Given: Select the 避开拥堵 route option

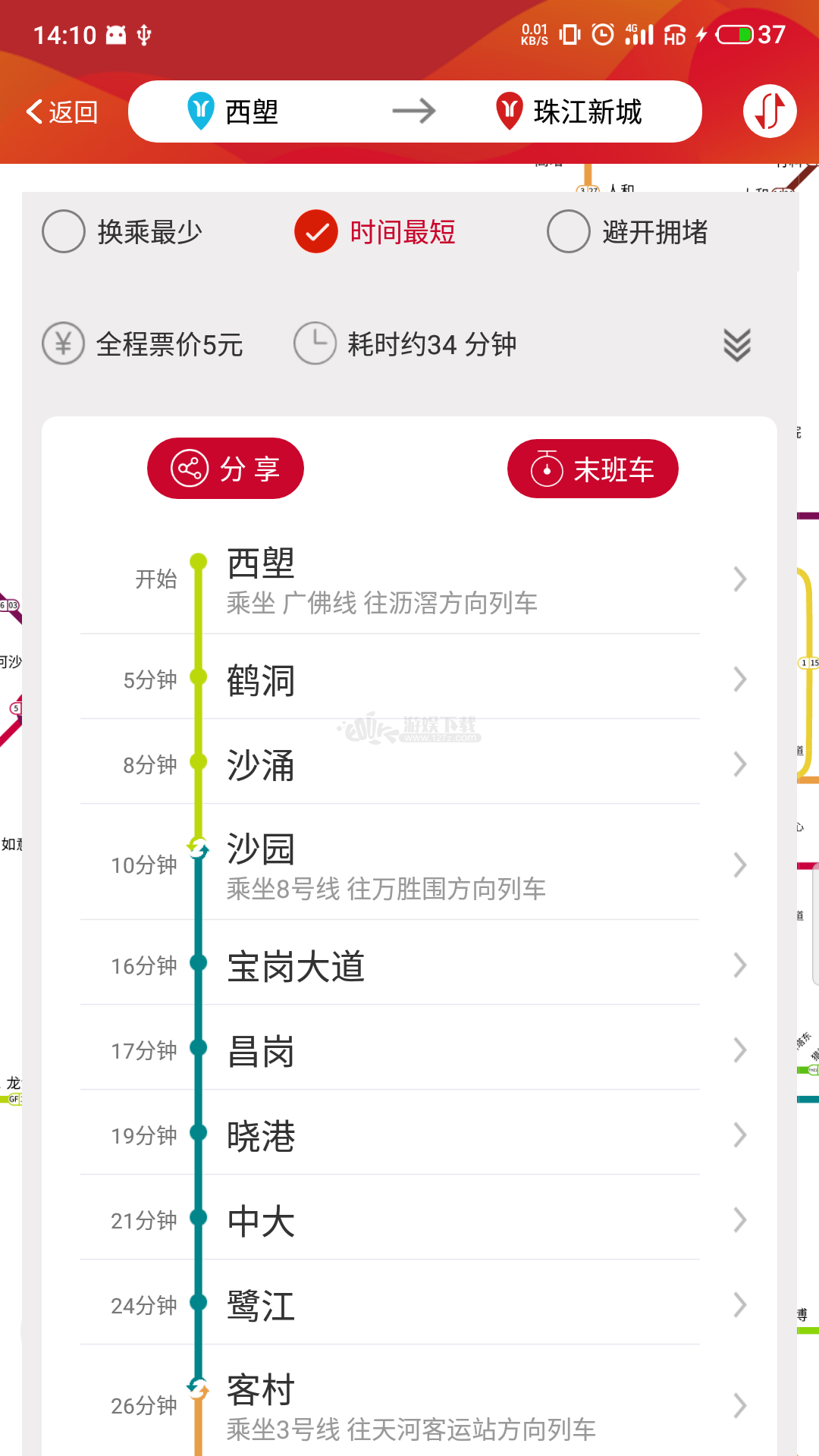Looking at the screenshot, I should 628,232.
